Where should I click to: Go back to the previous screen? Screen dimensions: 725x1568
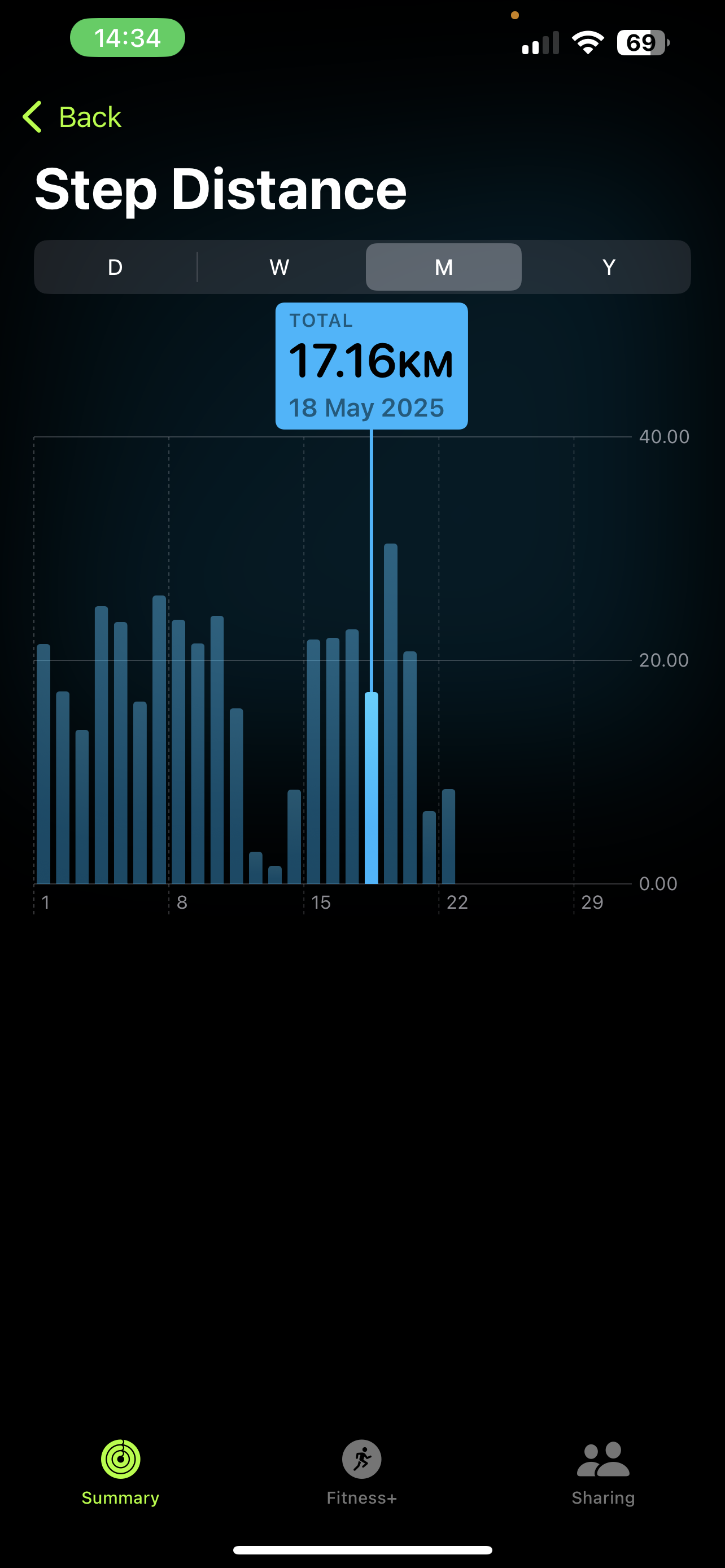pyautogui.click(x=72, y=117)
